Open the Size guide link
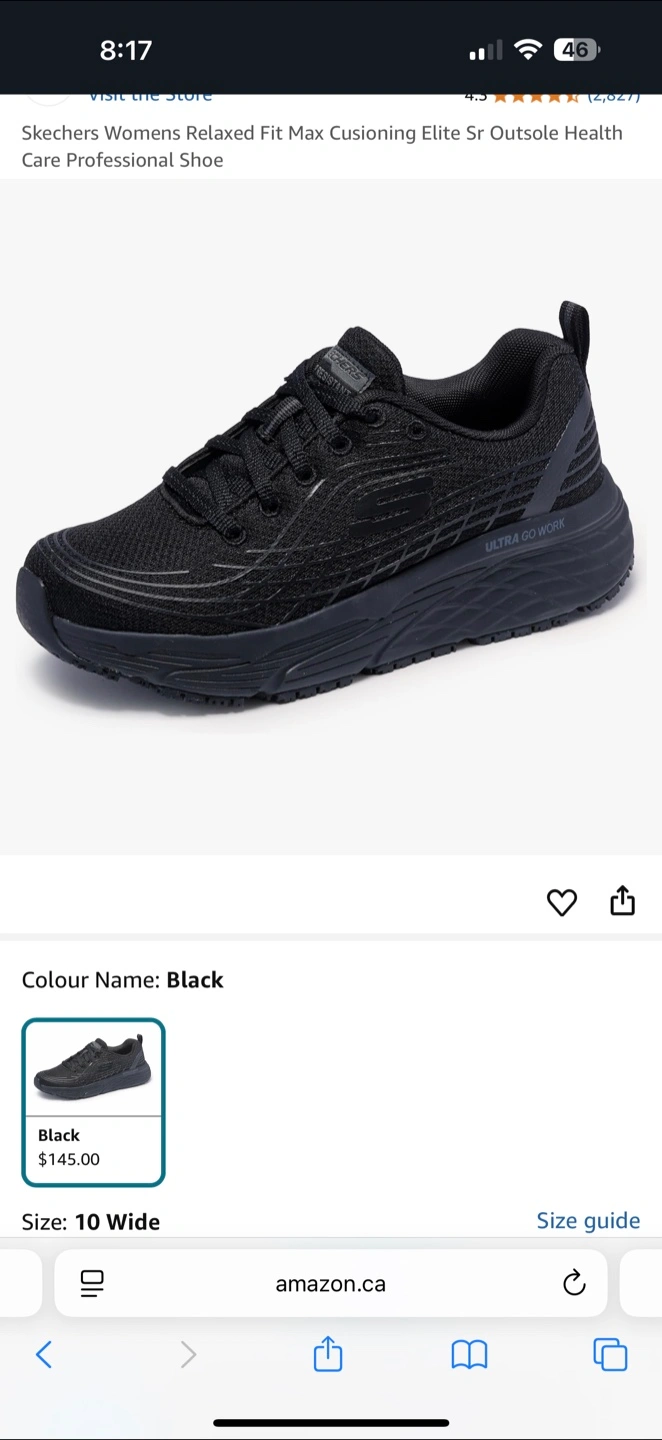The width and height of the screenshot is (662, 1440). tap(588, 1220)
